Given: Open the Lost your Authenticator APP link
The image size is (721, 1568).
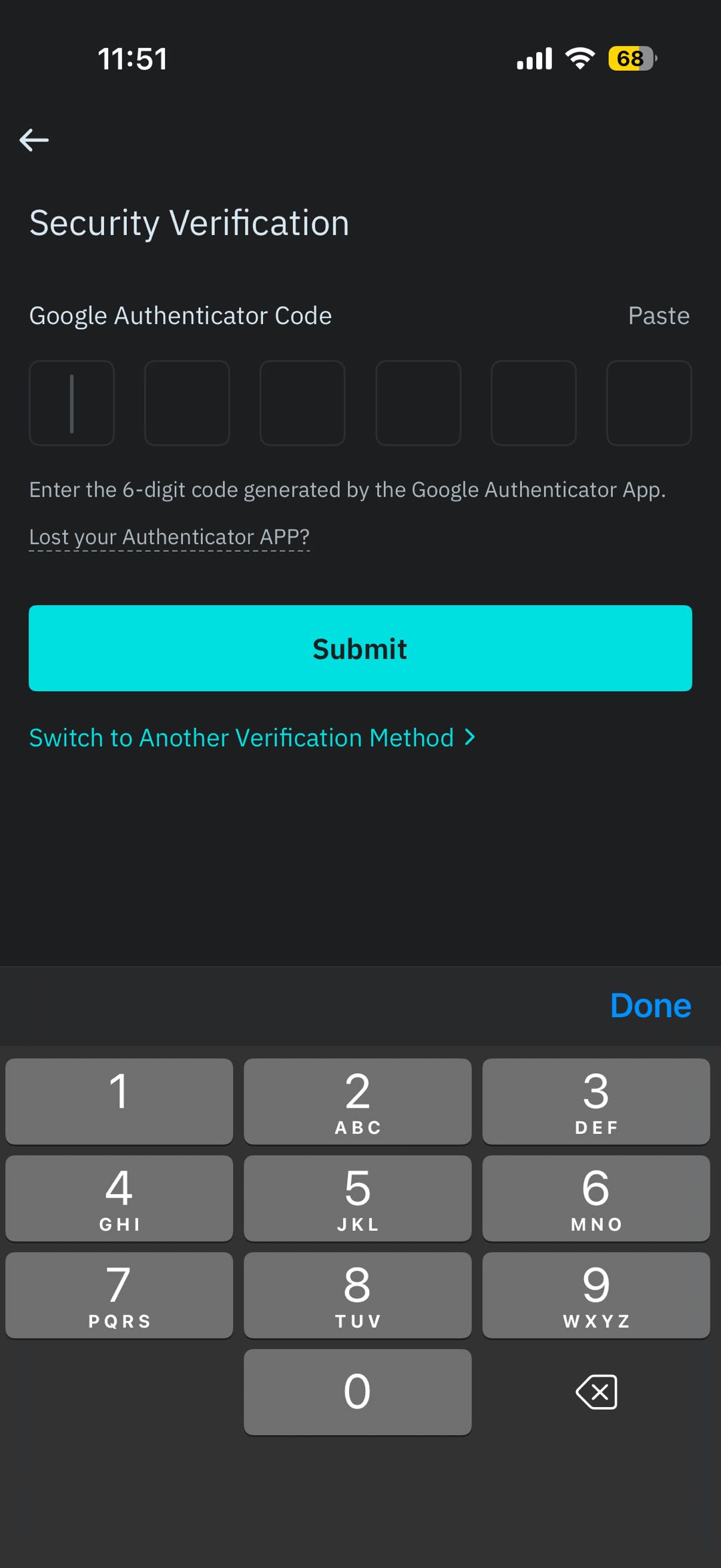Looking at the screenshot, I should (170, 537).
